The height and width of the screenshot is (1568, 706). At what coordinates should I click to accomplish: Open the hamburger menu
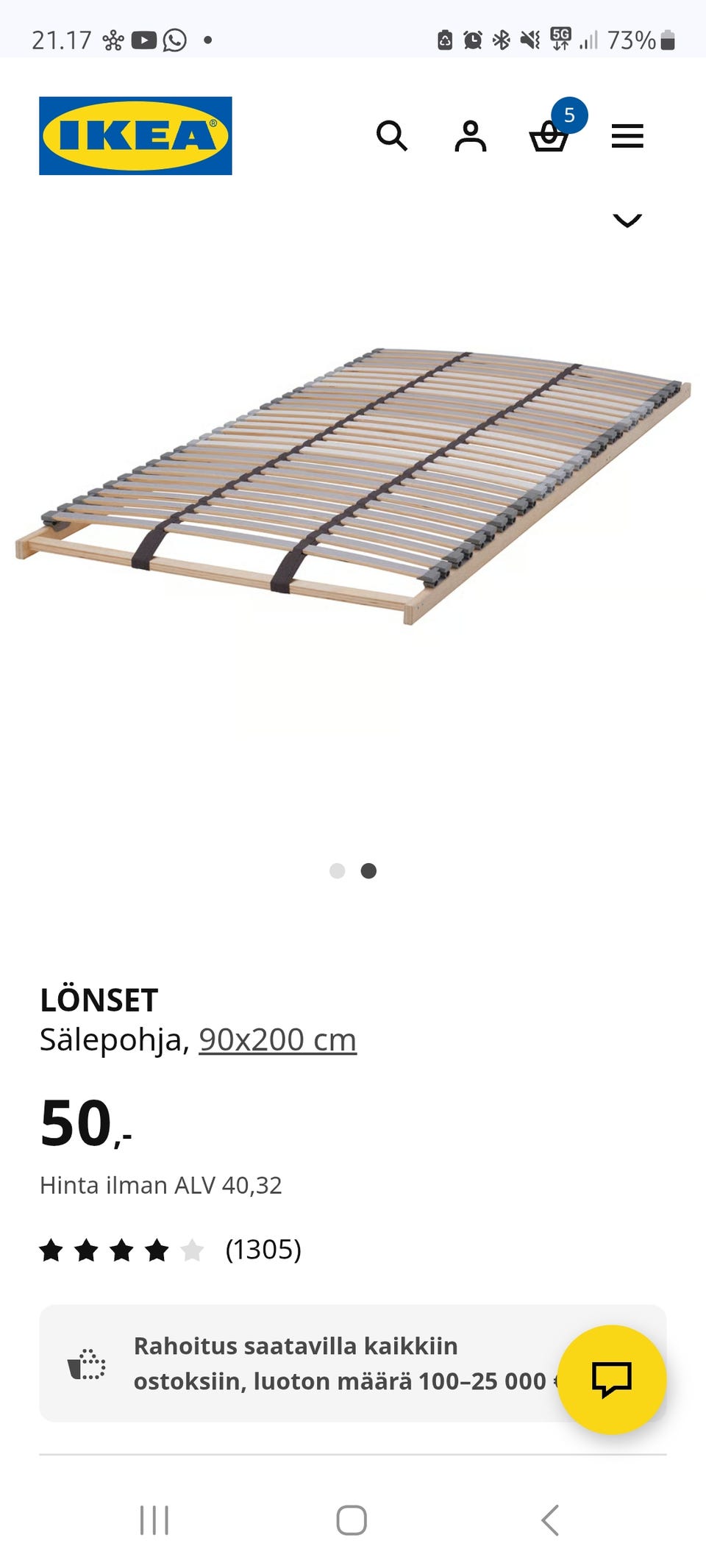[x=627, y=136]
